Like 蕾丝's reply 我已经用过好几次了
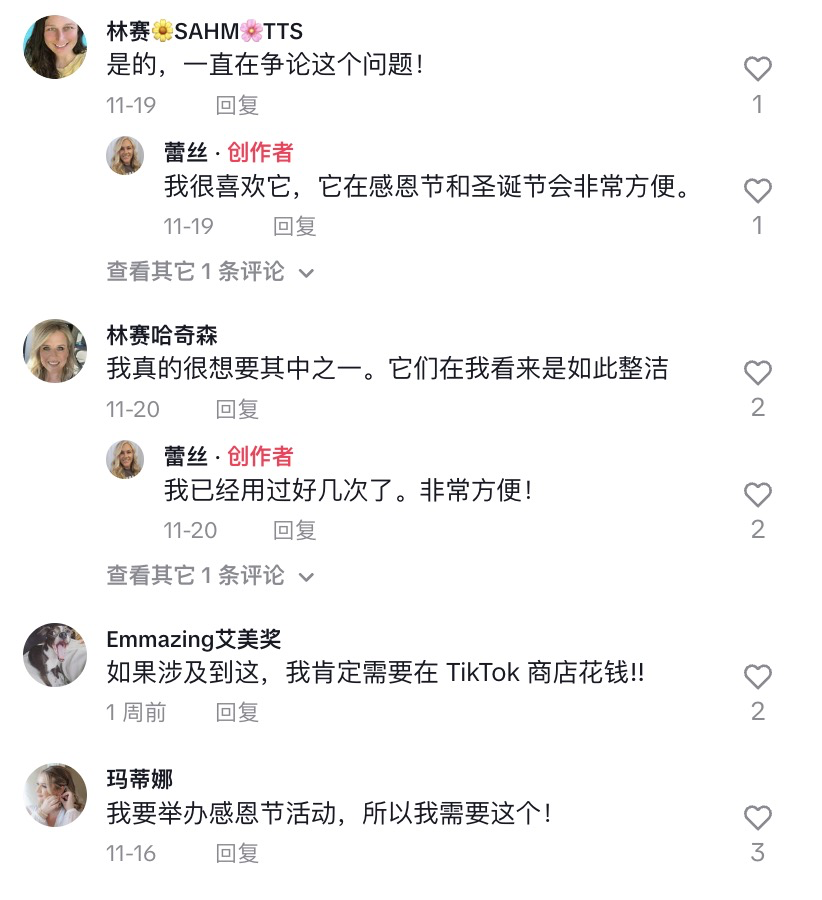Screen dimensions: 822x900 (758, 494)
